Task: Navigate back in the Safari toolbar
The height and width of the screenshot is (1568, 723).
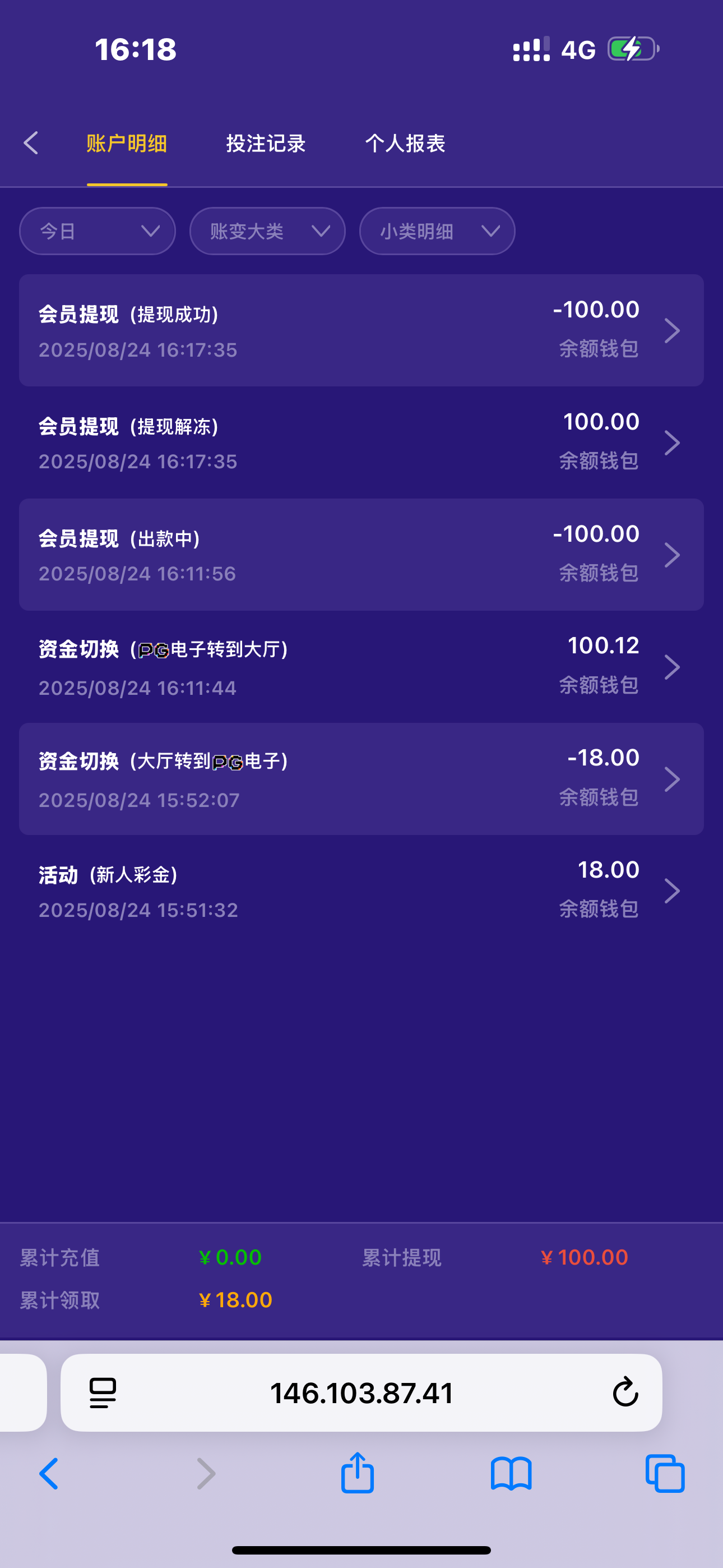Action: click(x=49, y=1474)
